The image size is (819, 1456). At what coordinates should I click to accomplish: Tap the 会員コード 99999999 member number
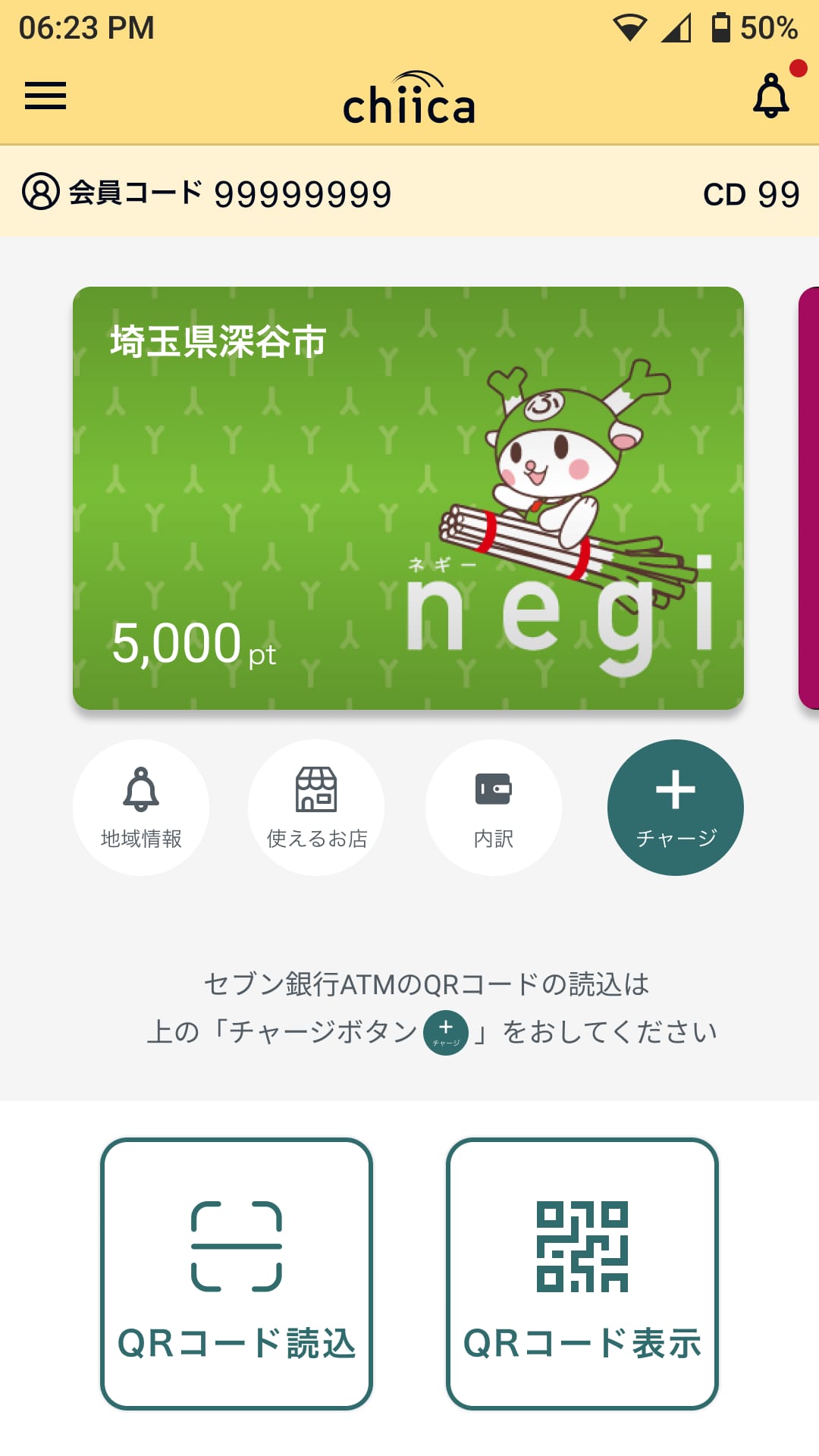point(227,193)
